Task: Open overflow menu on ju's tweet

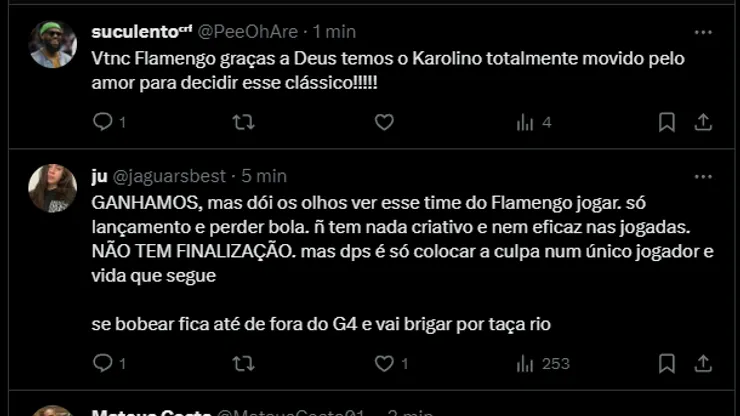Action: point(703,176)
